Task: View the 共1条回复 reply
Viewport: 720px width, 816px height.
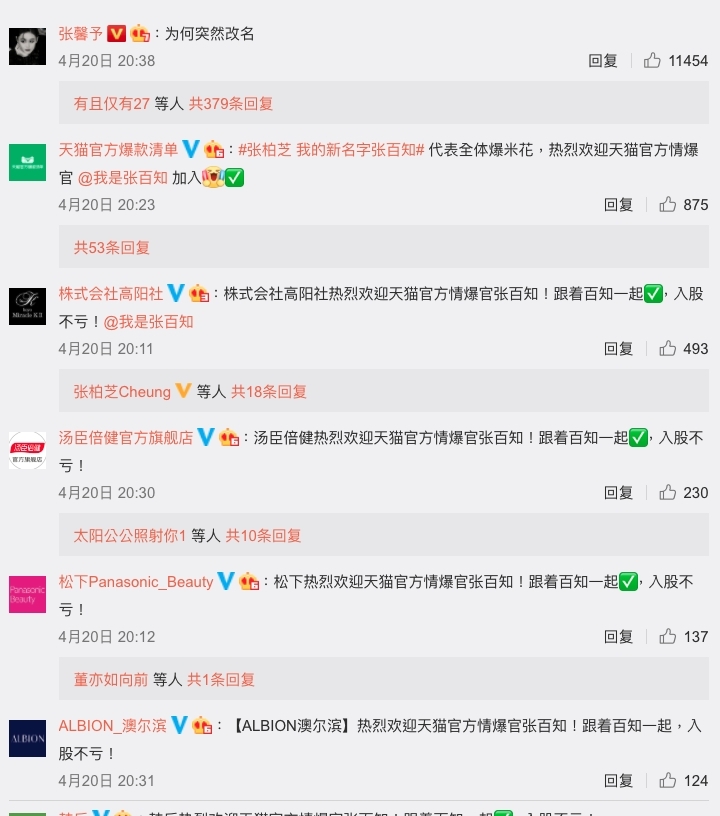Action: [221, 679]
